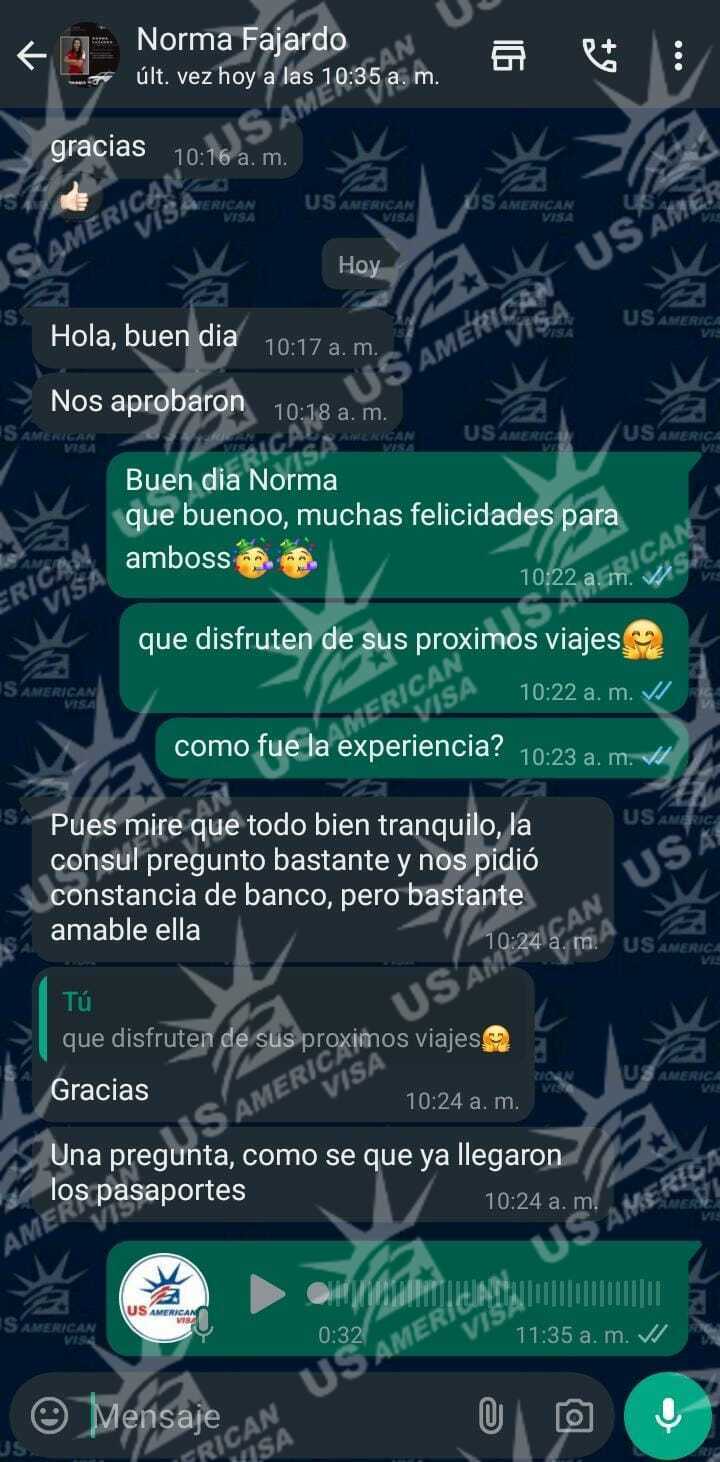This screenshot has width=720, height=1462.
Task: Focus the Mensaje text field
Action: (270, 1416)
